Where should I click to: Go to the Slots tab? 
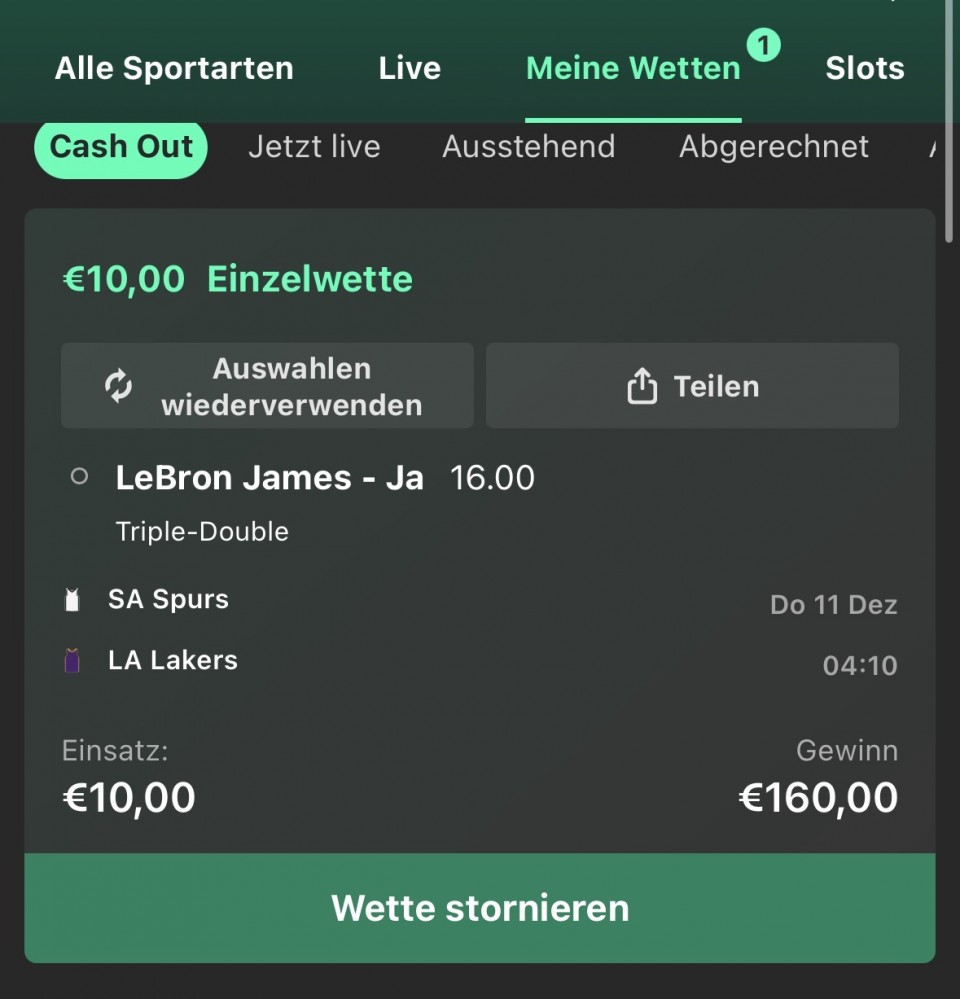coord(864,69)
